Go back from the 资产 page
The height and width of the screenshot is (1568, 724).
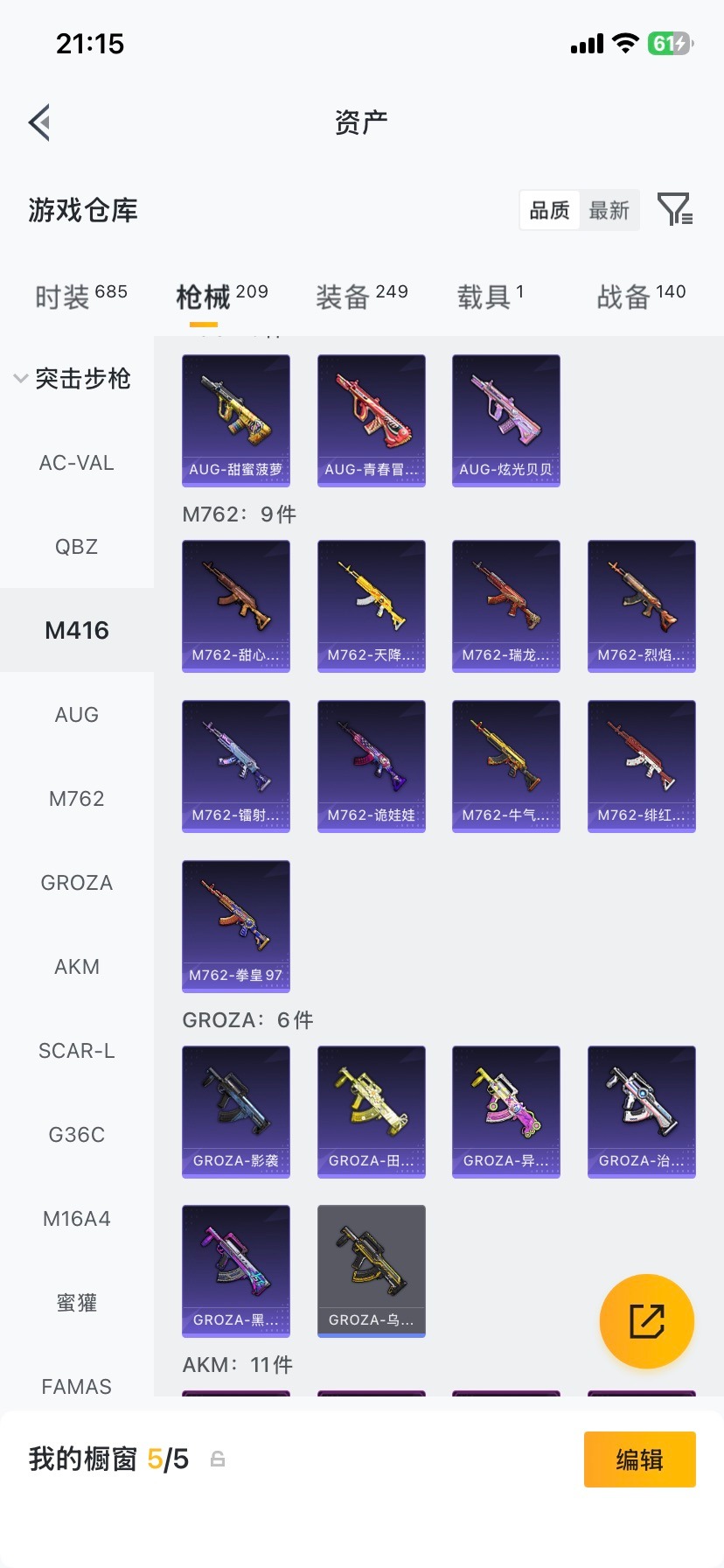pos(39,122)
